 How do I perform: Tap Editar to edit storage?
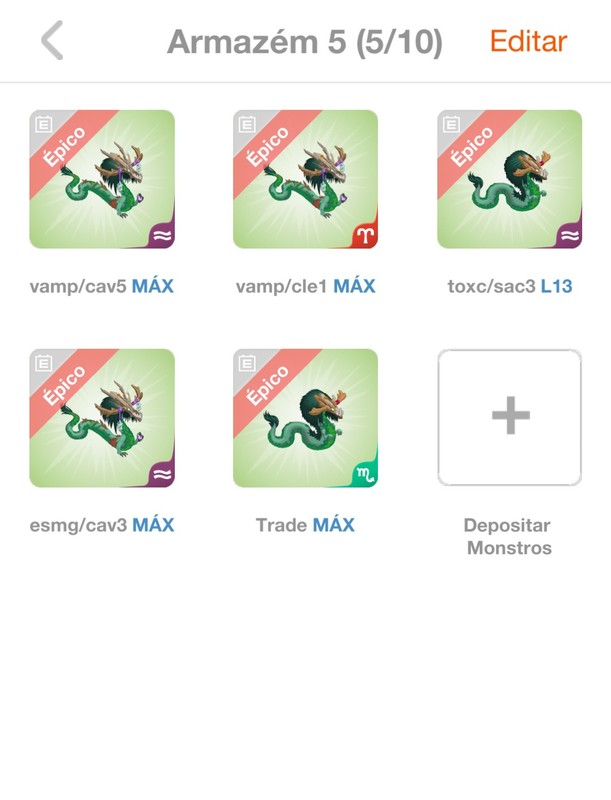click(x=528, y=42)
